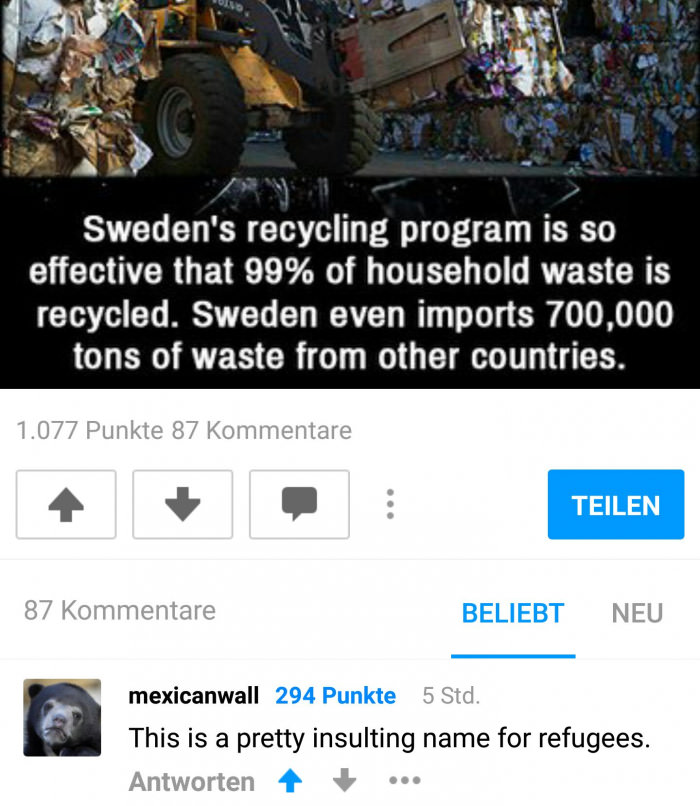This screenshot has height=806, width=700.
Task: Open the Sweden recycling post image
Action: tap(350, 190)
